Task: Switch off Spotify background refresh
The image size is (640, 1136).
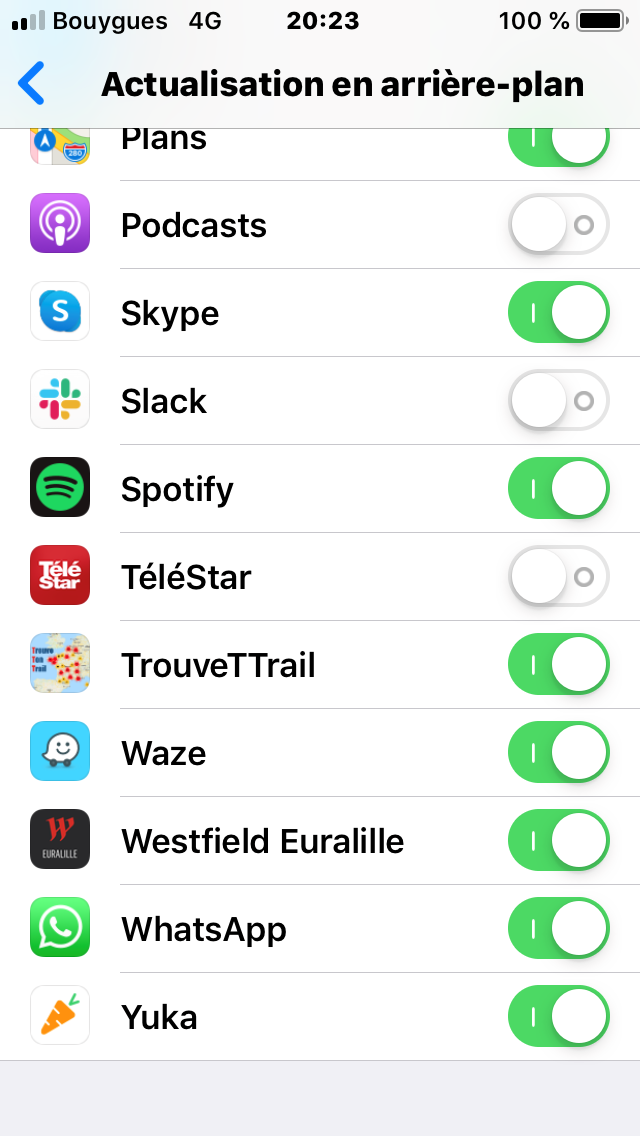Action: point(558,488)
